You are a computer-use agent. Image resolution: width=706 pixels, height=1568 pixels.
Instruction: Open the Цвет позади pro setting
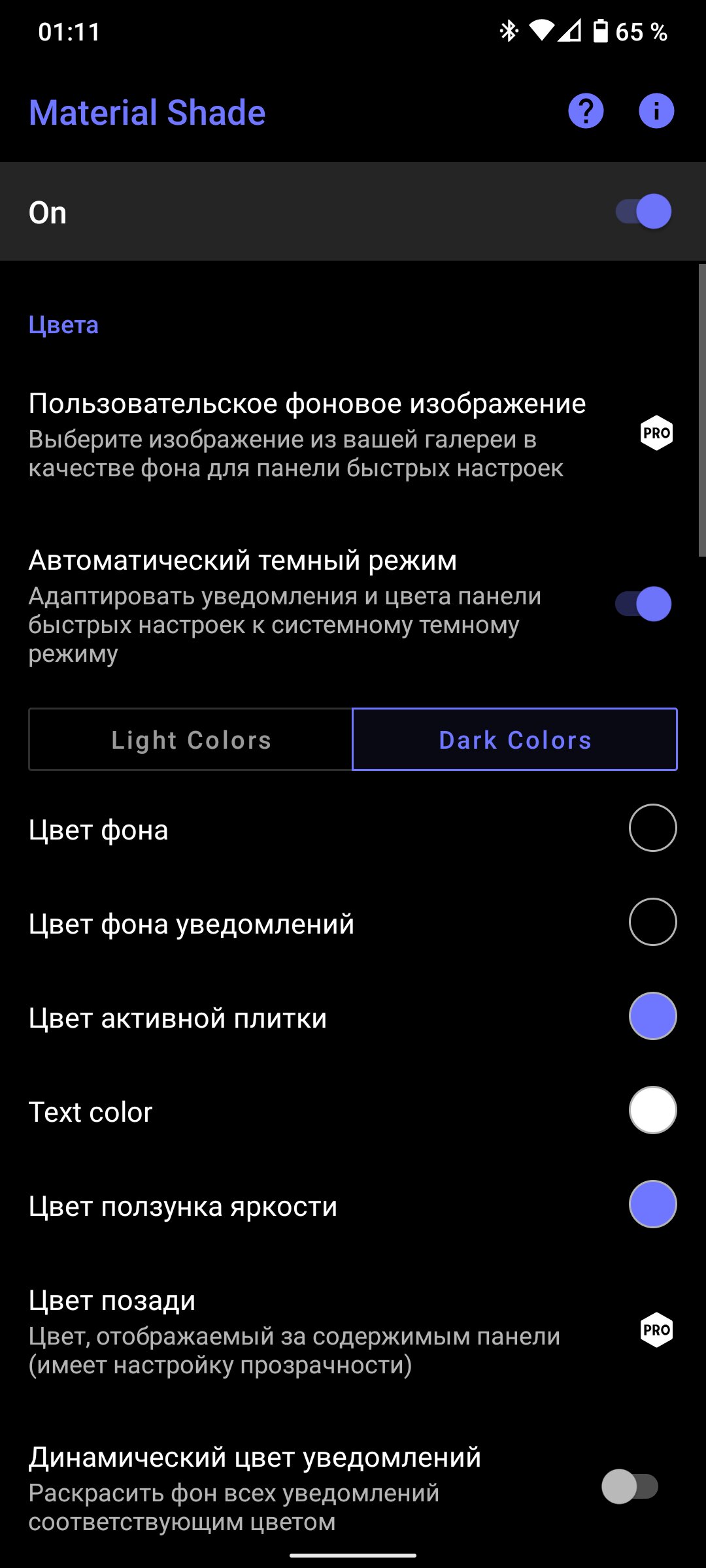point(353,1331)
